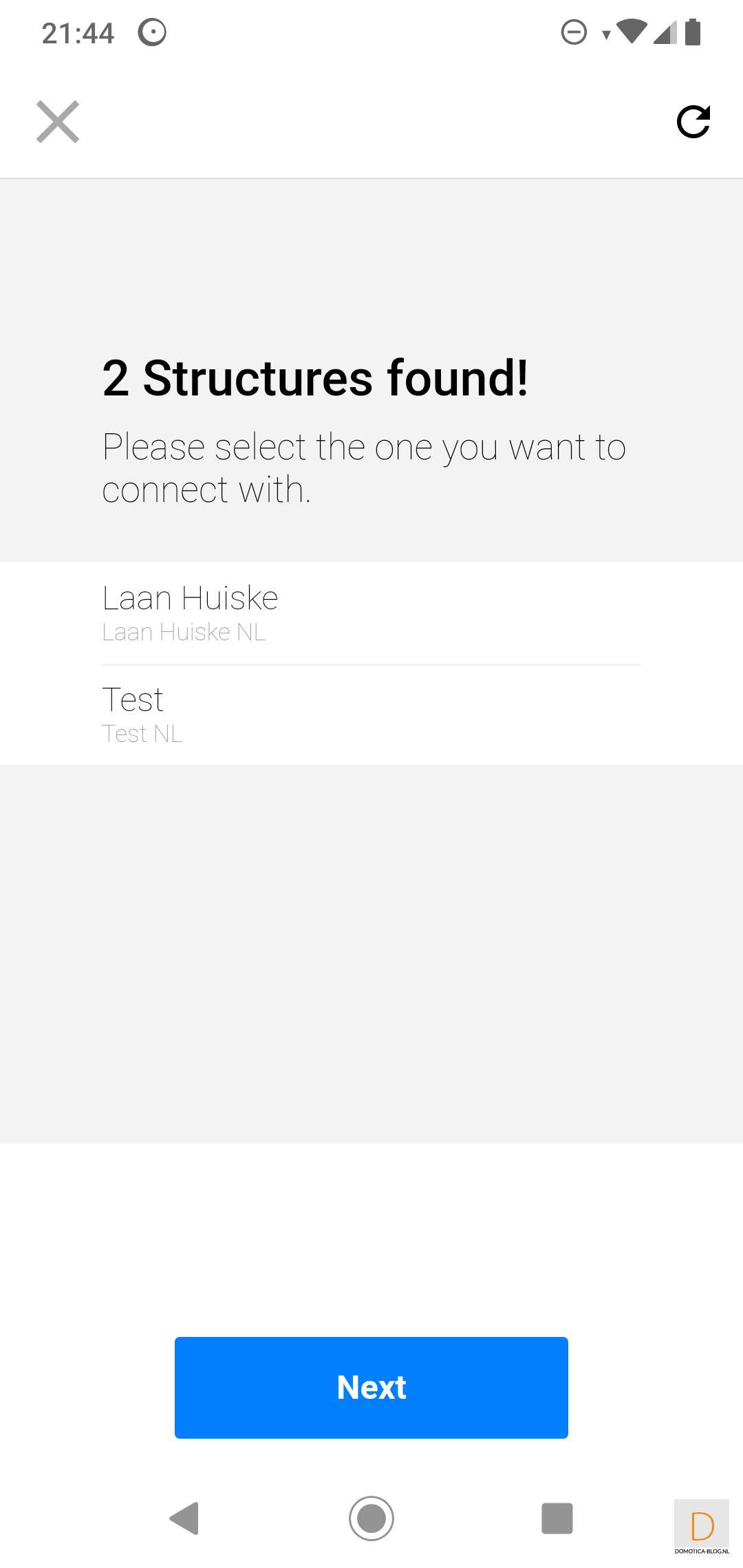743x1568 pixels.
Task: Select the Laan Huiske structure
Action: [371, 613]
